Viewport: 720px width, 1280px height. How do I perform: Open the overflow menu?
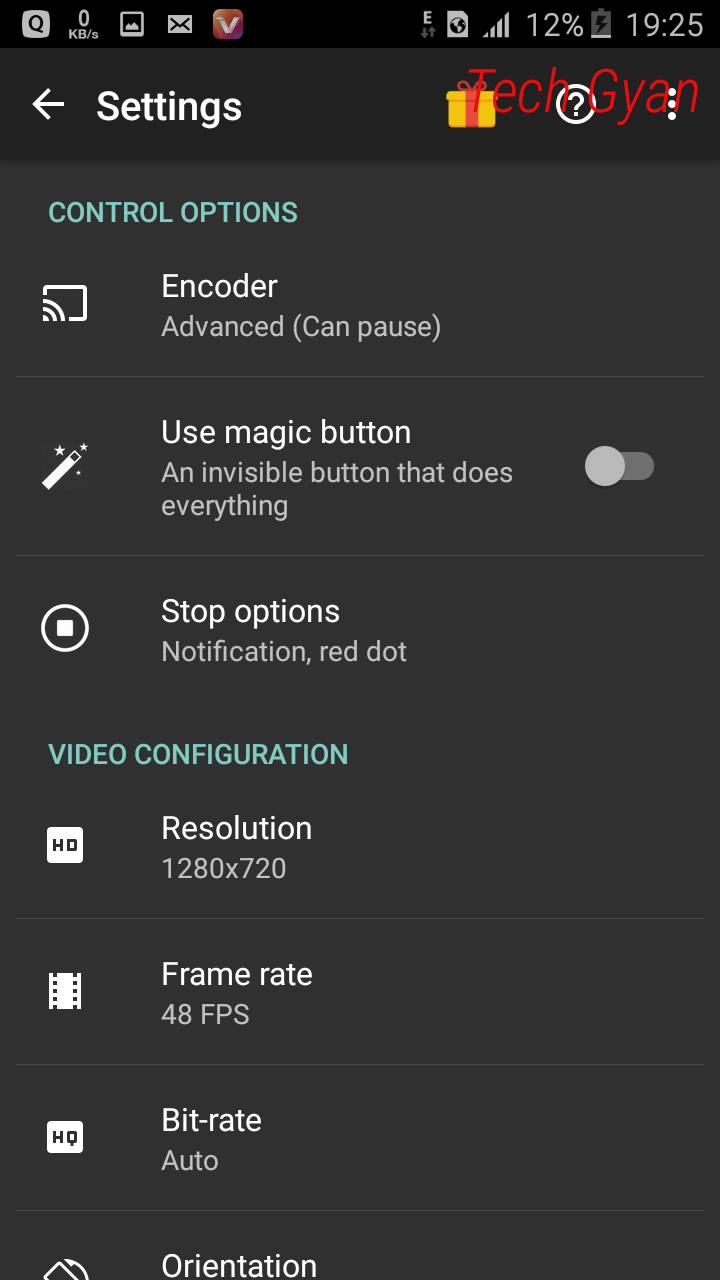[x=673, y=105]
